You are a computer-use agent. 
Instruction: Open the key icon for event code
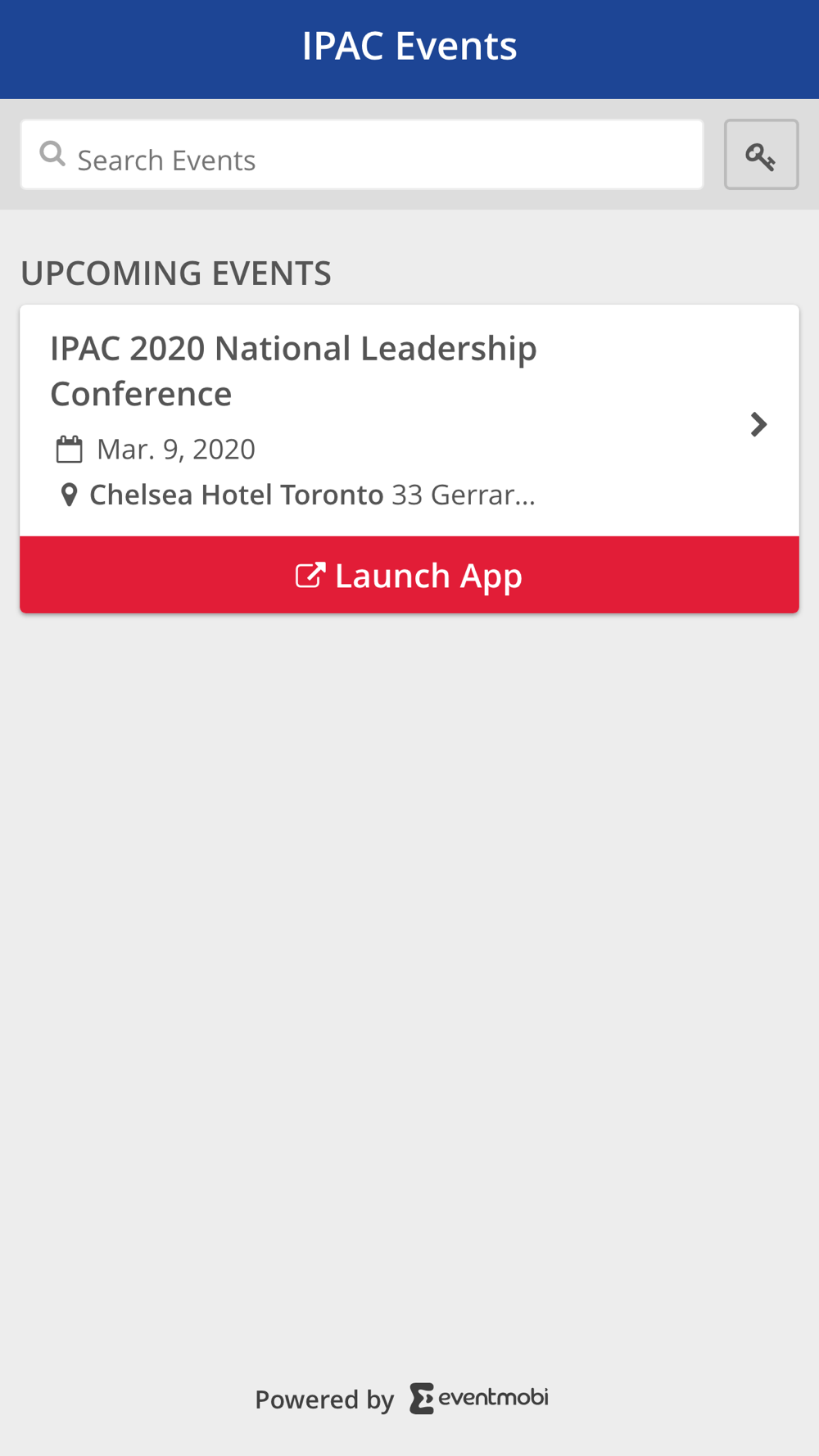tap(761, 155)
